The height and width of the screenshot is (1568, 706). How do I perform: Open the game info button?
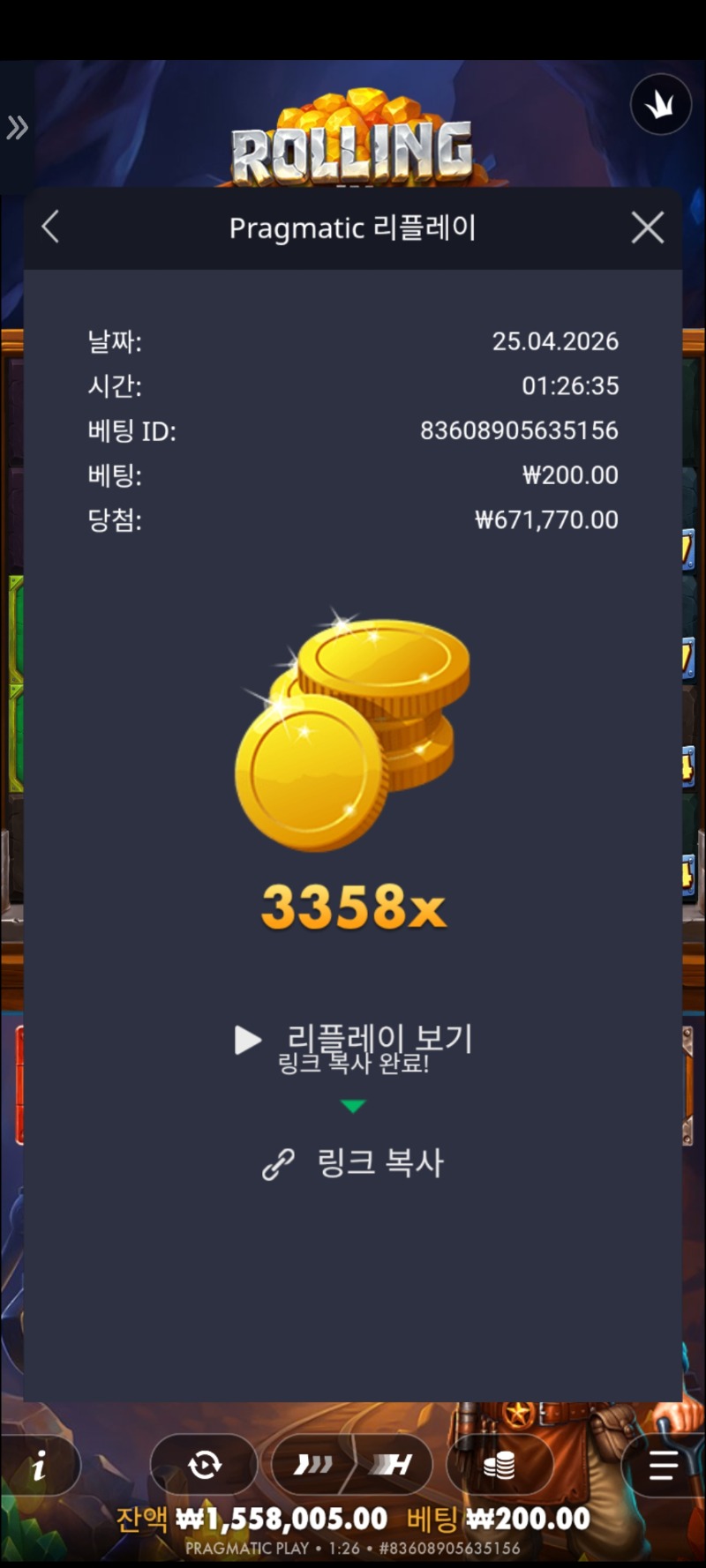(x=39, y=1467)
